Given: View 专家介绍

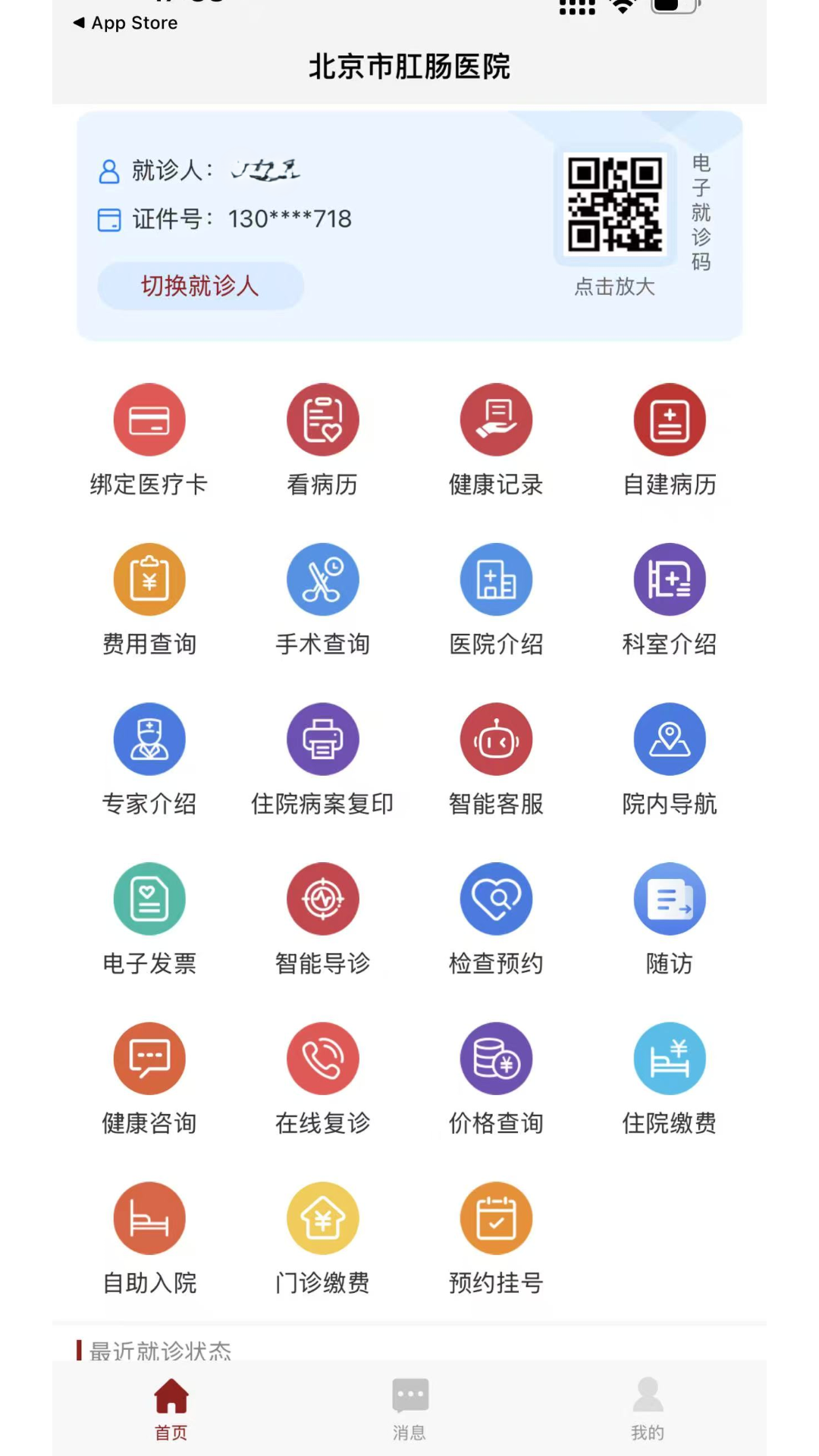Looking at the screenshot, I should pos(149,739).
